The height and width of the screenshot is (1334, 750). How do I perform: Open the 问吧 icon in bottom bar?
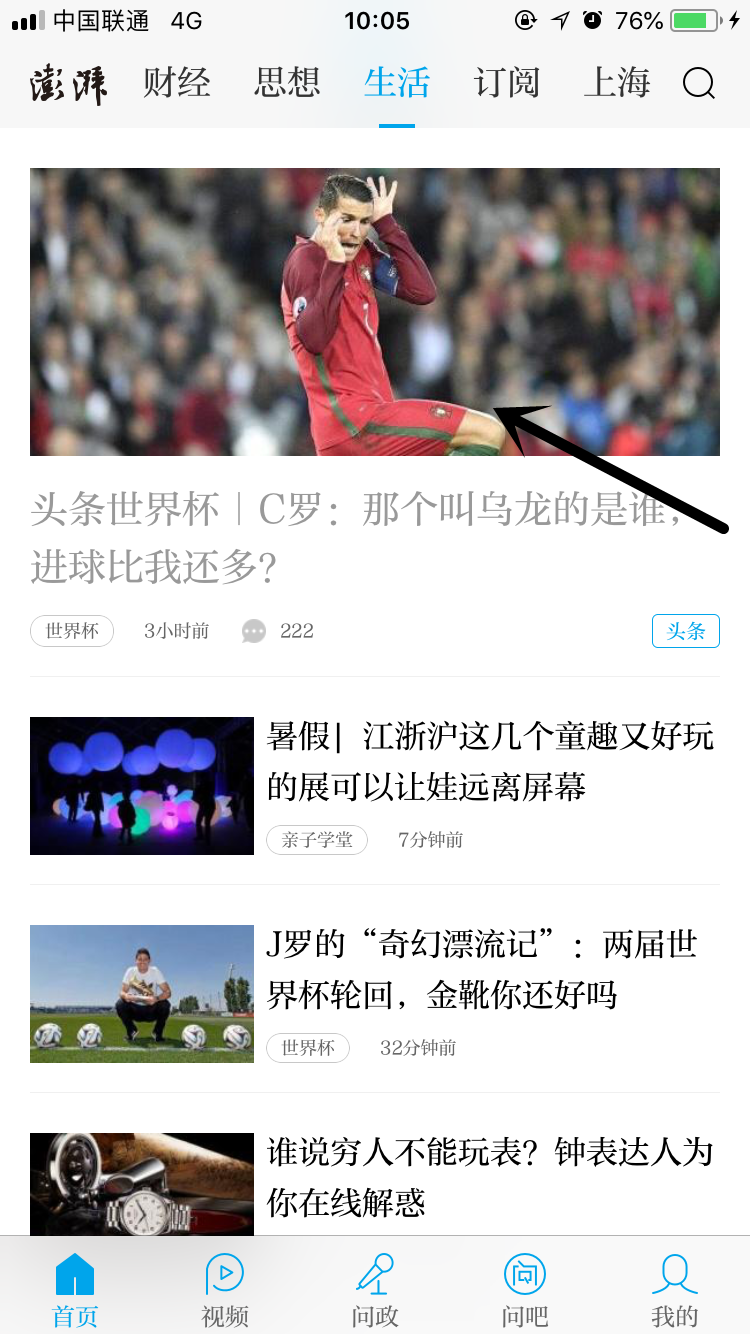(524, 1274)
